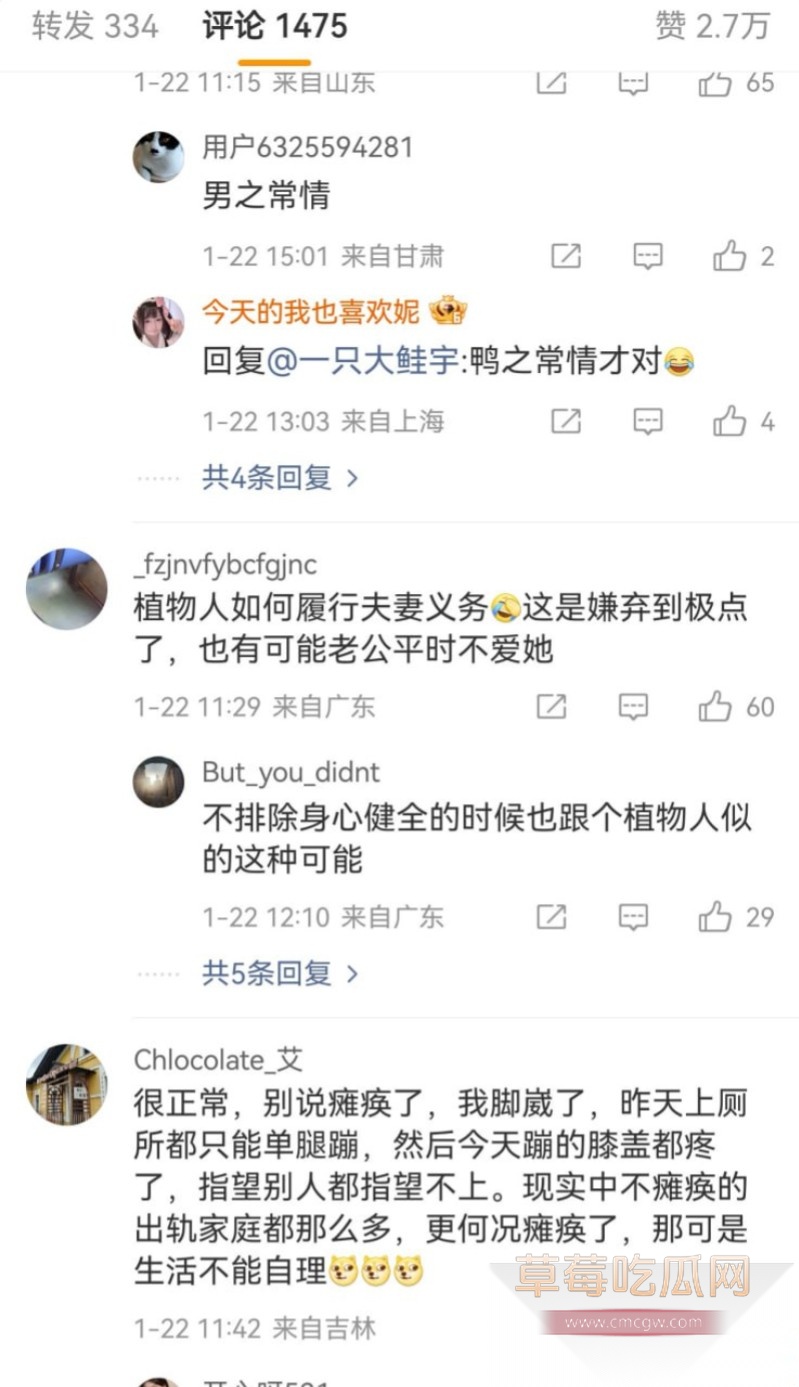Like 用户6325594281's comment 男之常情
Image resolution: width=799 pixels, height=1387 pixels.
point(730,256)
